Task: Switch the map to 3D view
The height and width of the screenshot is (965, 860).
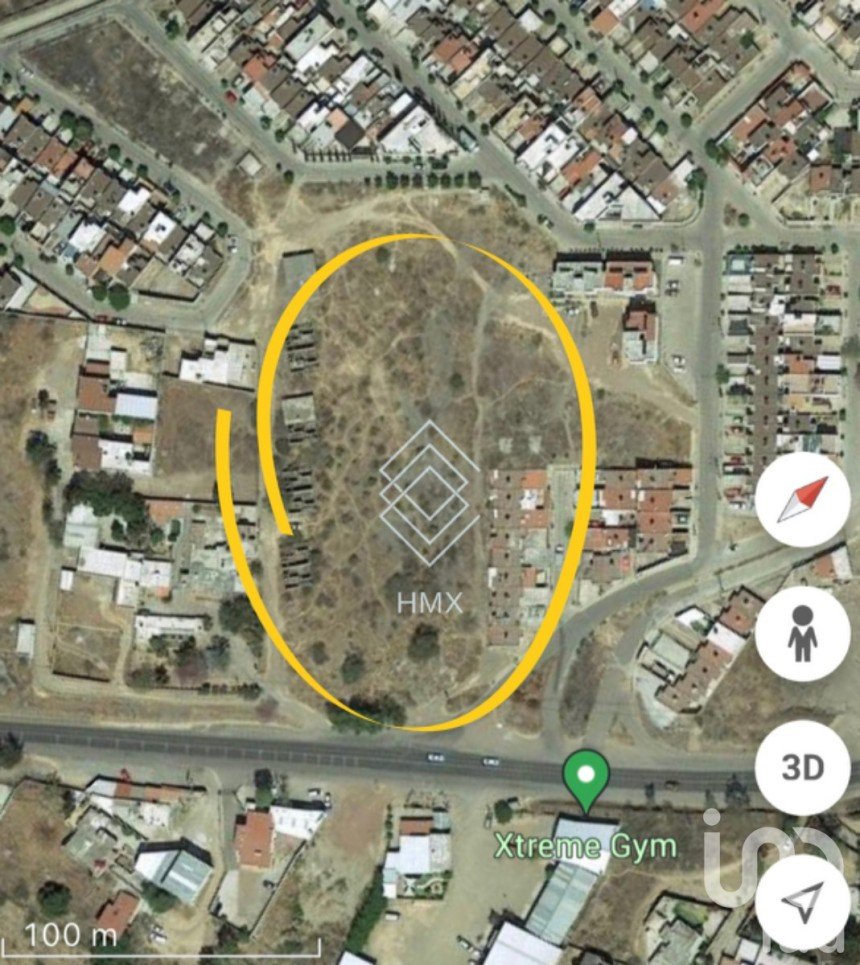Action: coord(803,768)
